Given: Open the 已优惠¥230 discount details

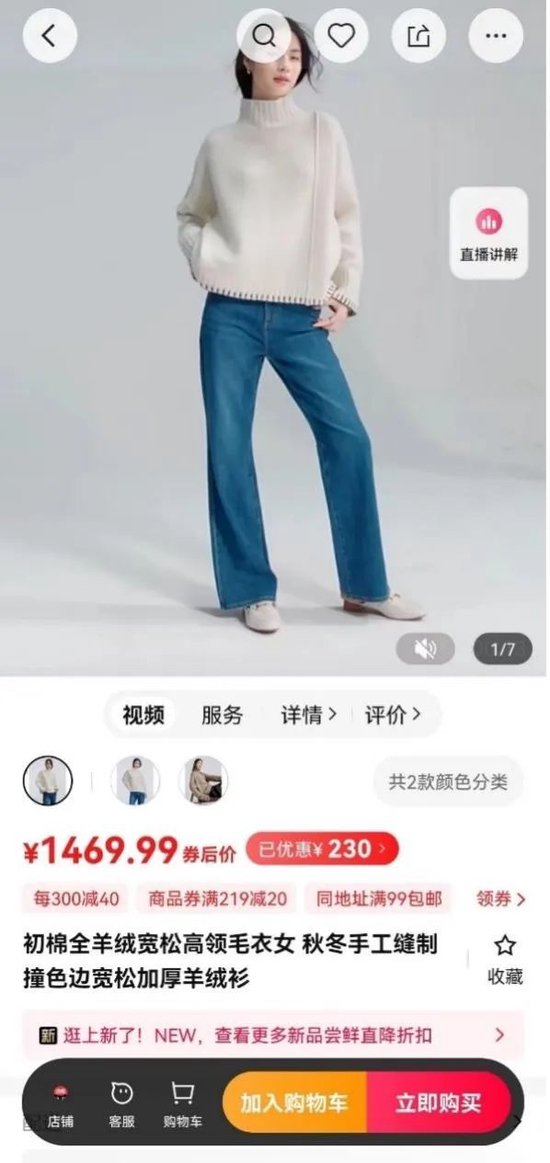Looking at the screenshot, I should (322, 849).
